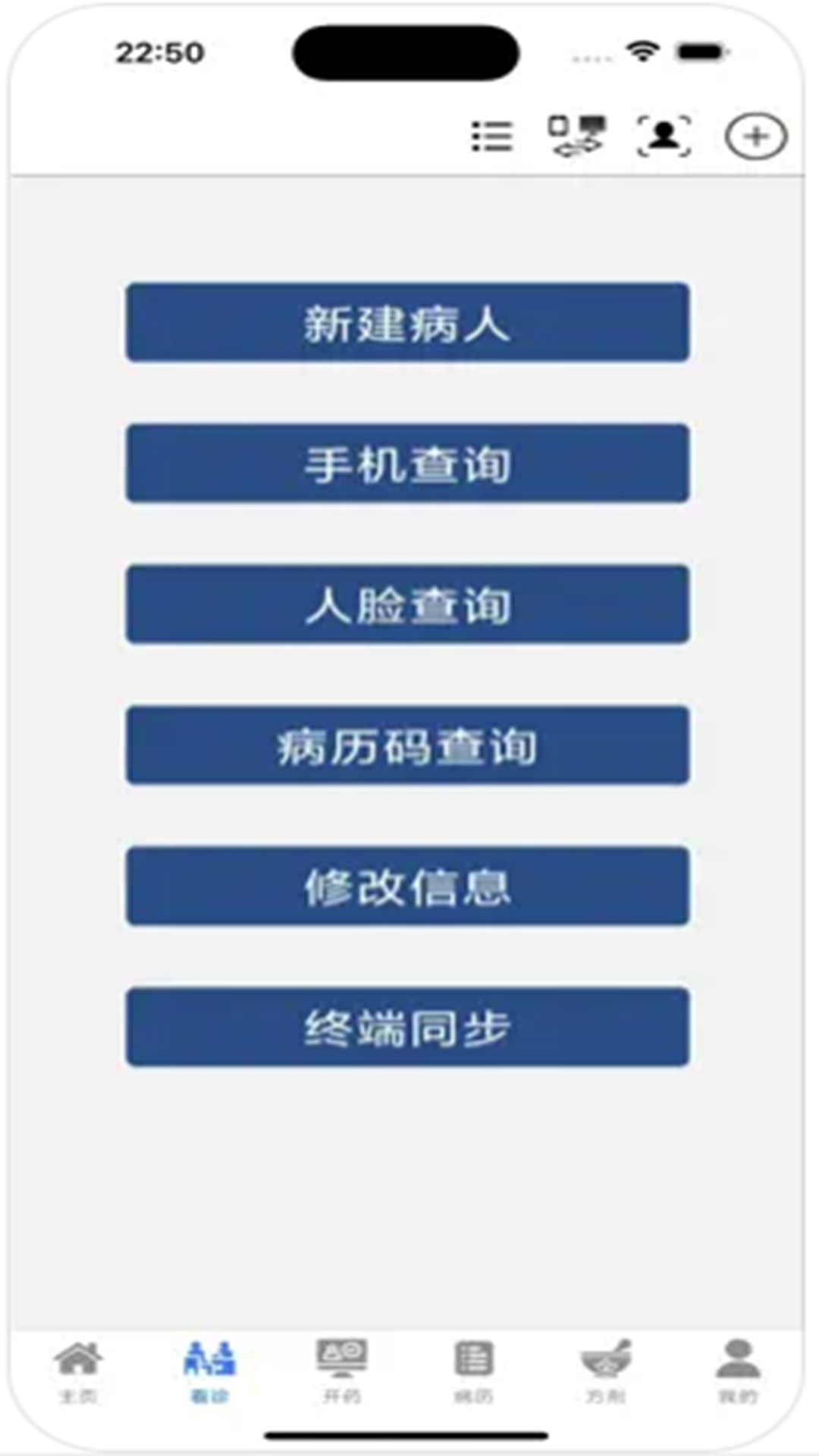Screen dimensions: 819x1456
Task: Tap the device sync icon in toolbar
Action: coord(578,135)
